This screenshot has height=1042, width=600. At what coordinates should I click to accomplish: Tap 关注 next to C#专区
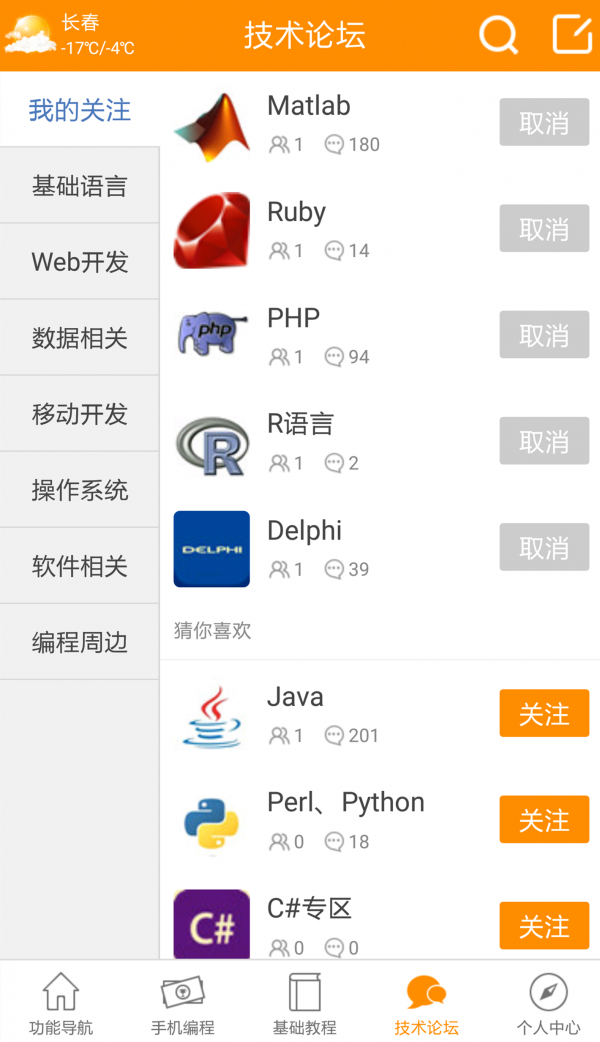[x=544, y=926]
